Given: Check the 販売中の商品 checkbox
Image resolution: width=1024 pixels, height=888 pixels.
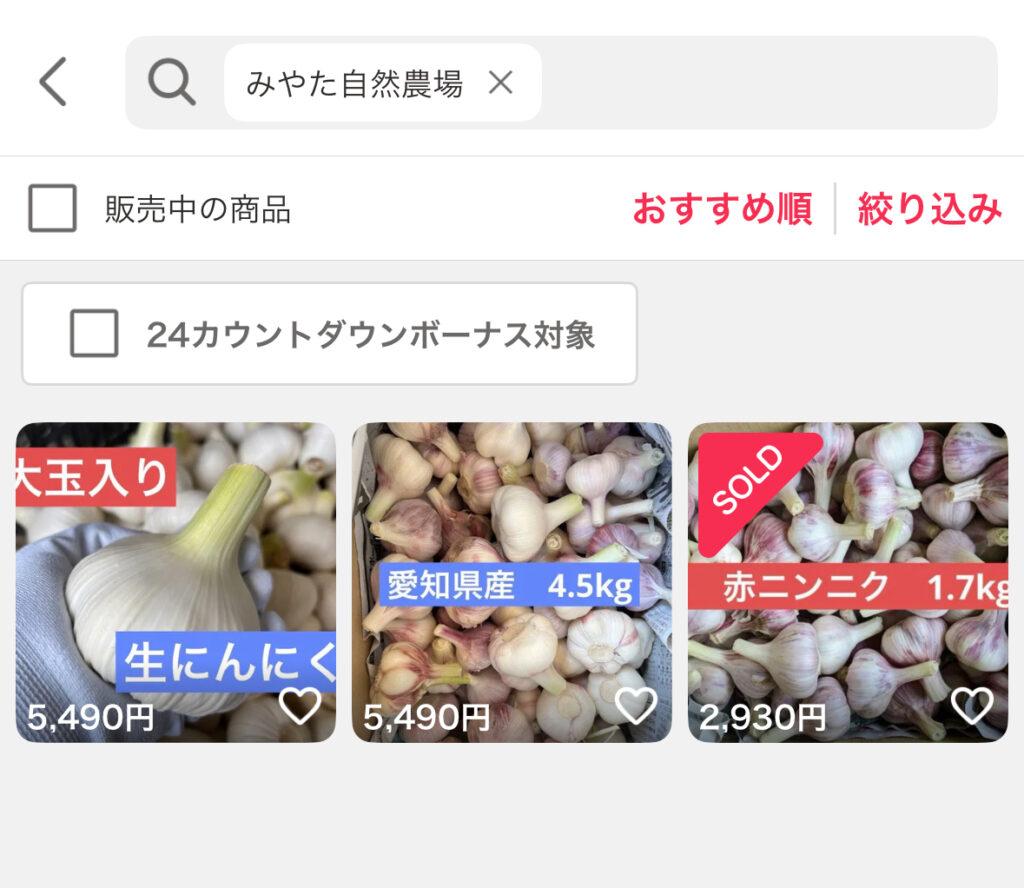Looking at the screenshot, I should coord(52,209).
